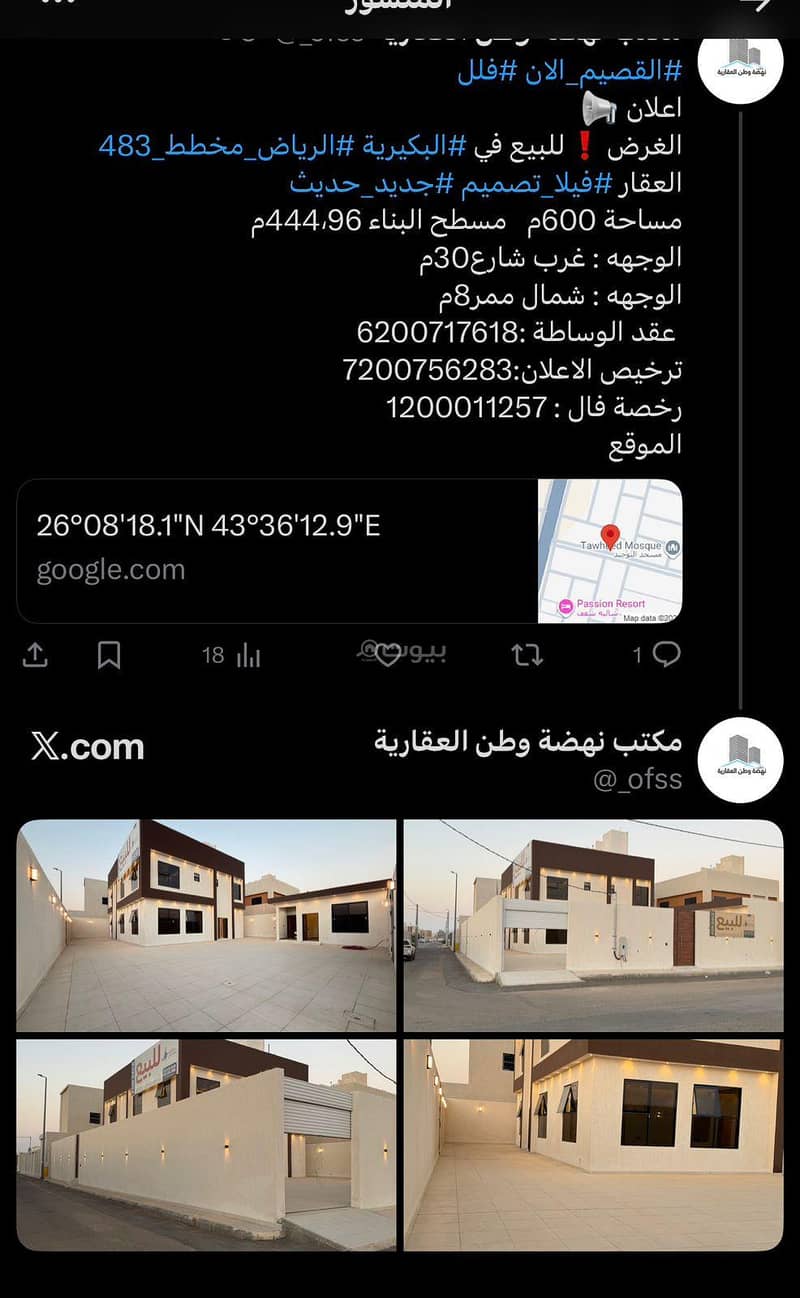
Task: Open the villa courtyard photo with annex building
Action: (x=207, y=925)
